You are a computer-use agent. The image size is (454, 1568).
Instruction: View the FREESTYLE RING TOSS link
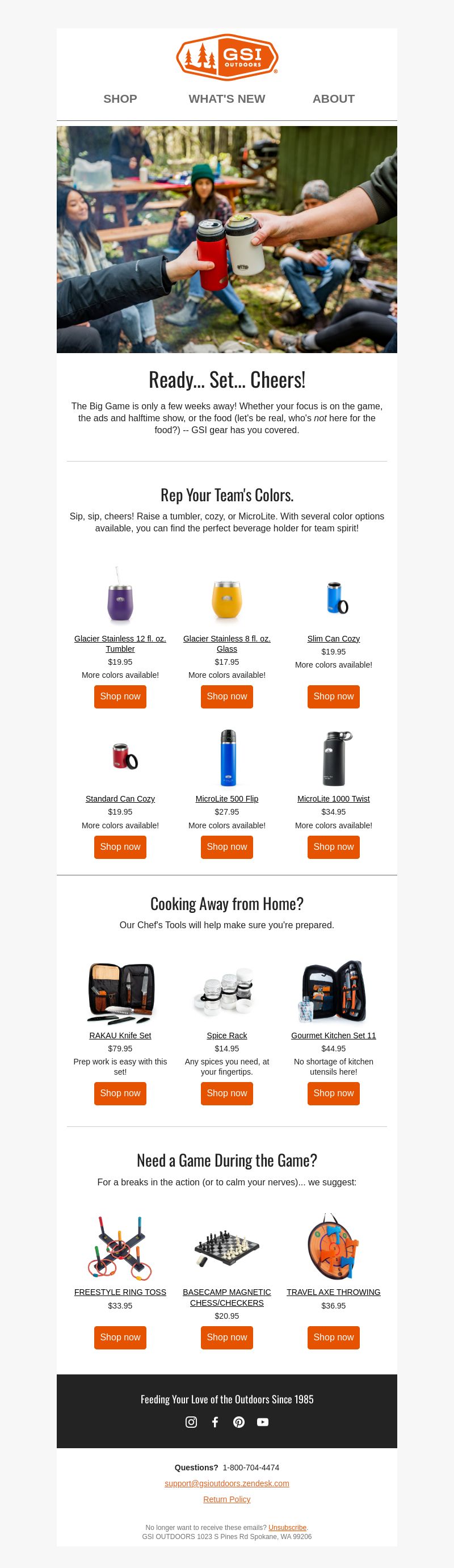tap(120, 1292)
